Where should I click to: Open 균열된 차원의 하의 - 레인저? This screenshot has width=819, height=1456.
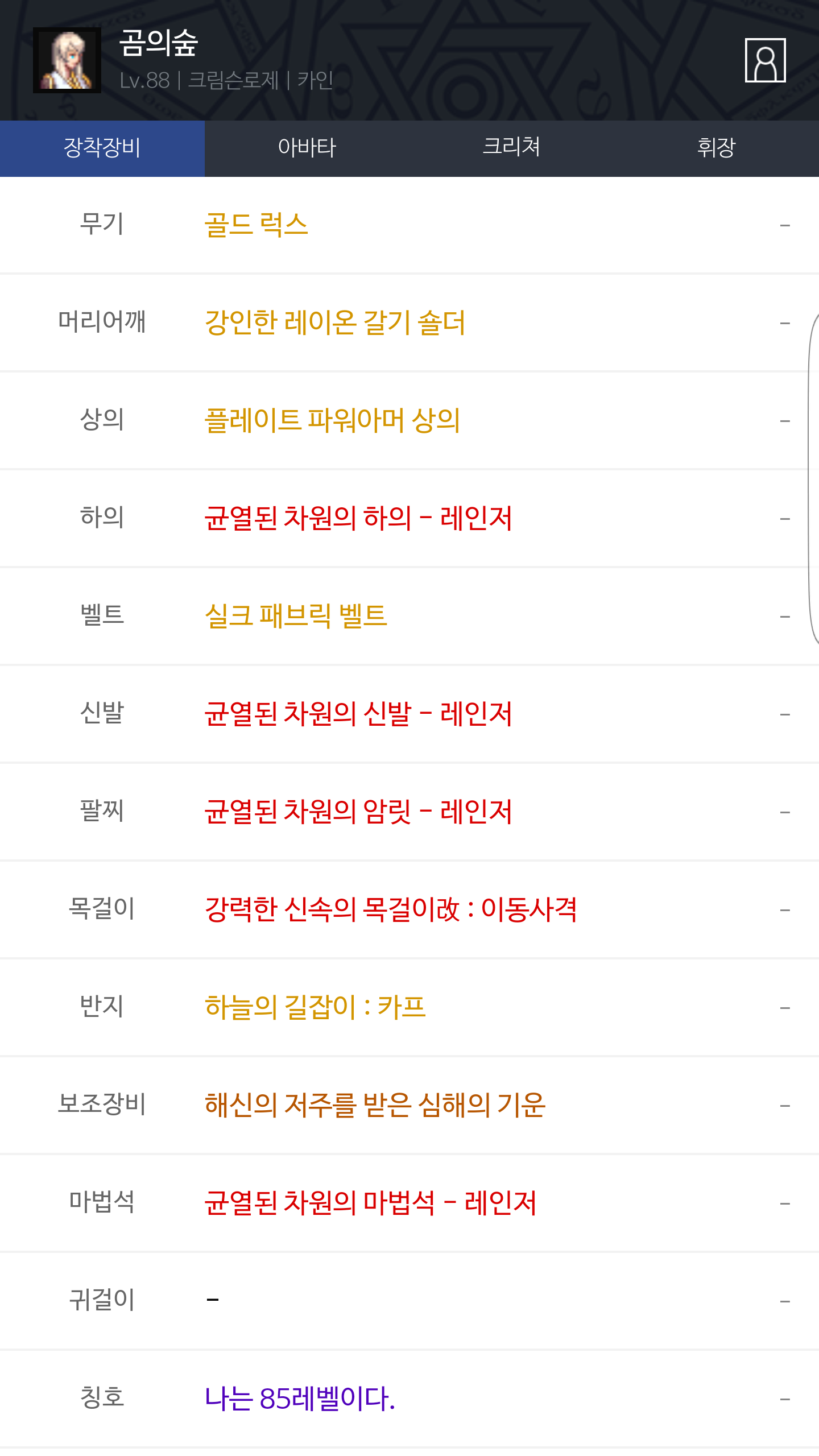click(358, 519)
